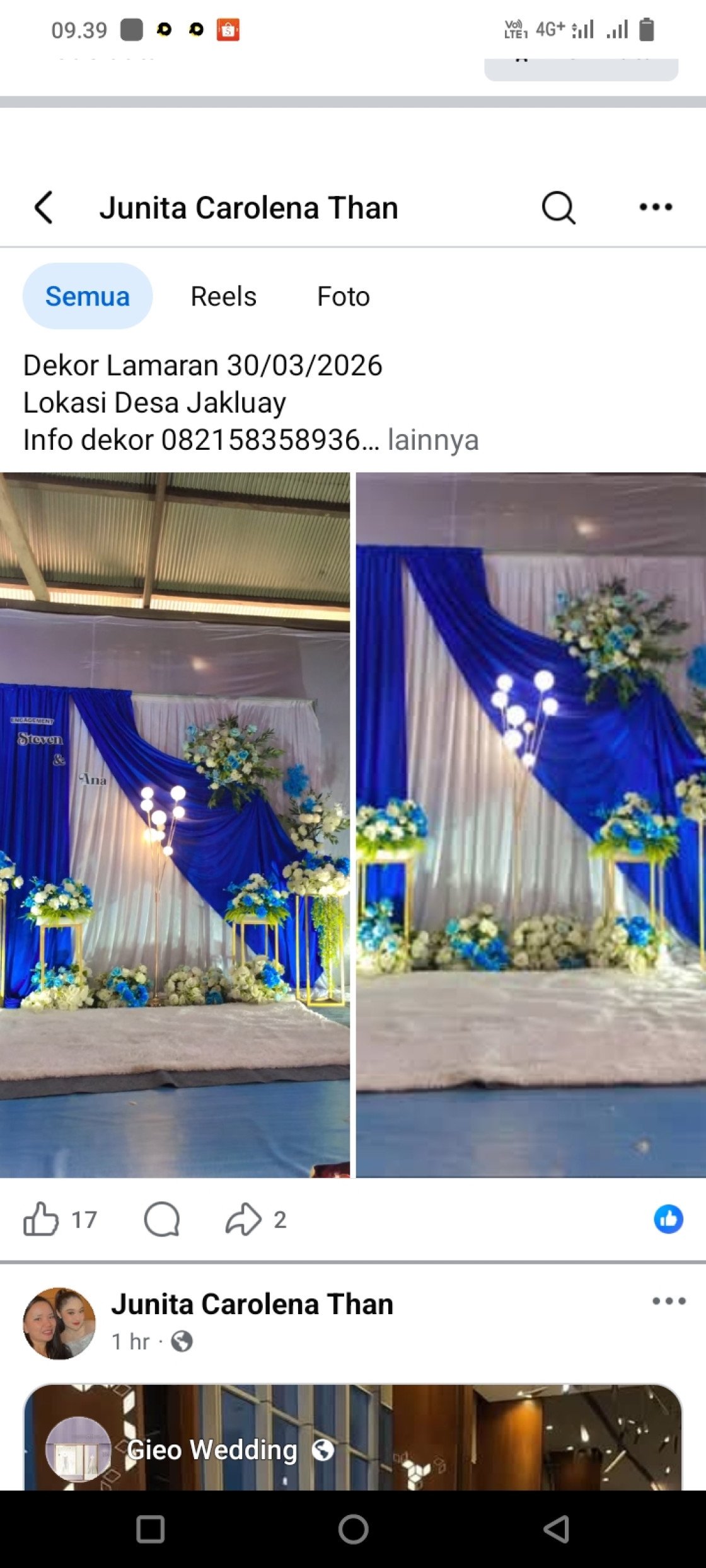706x1568 pixels.
Task: Tap the system home button
Action: coord(353,1529)
